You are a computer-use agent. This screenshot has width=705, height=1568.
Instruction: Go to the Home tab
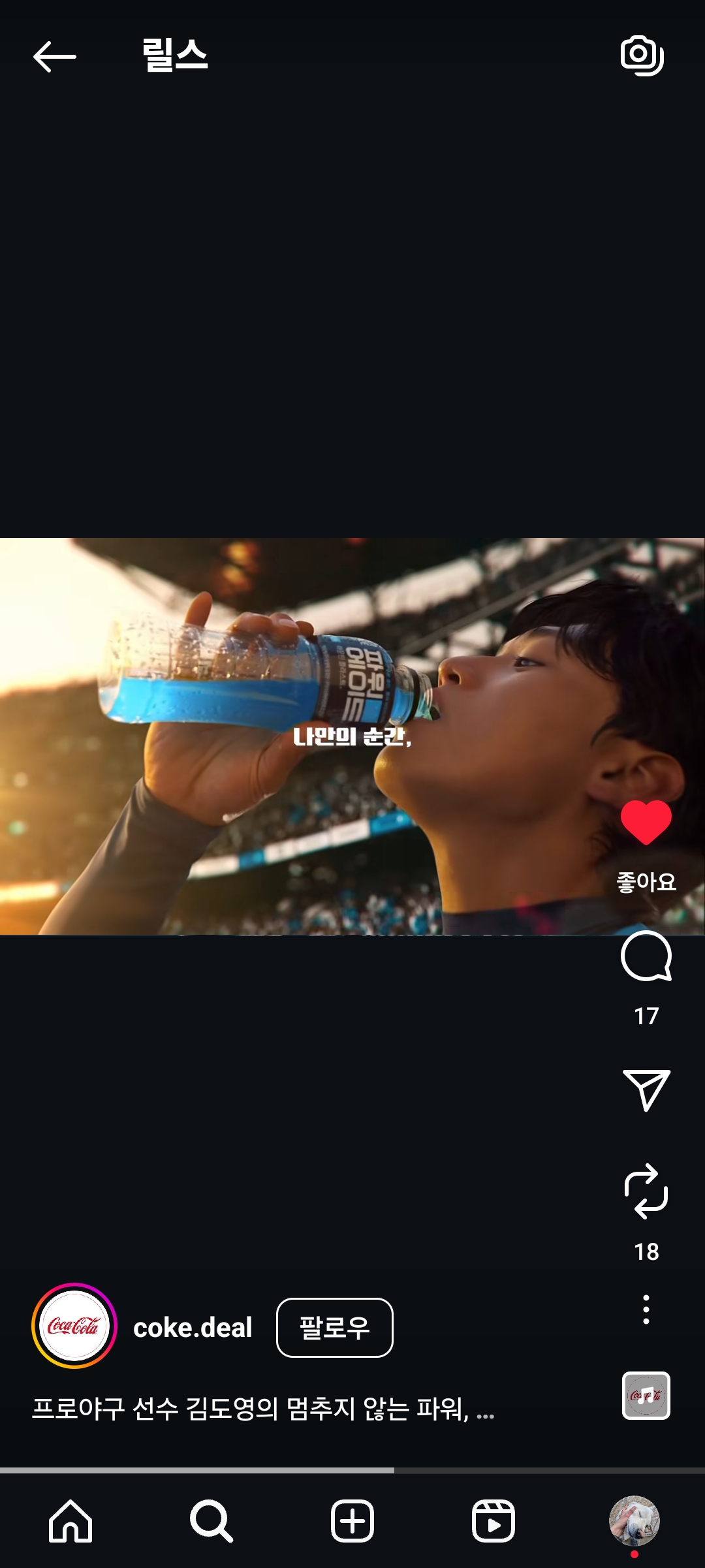[70, 1521]
